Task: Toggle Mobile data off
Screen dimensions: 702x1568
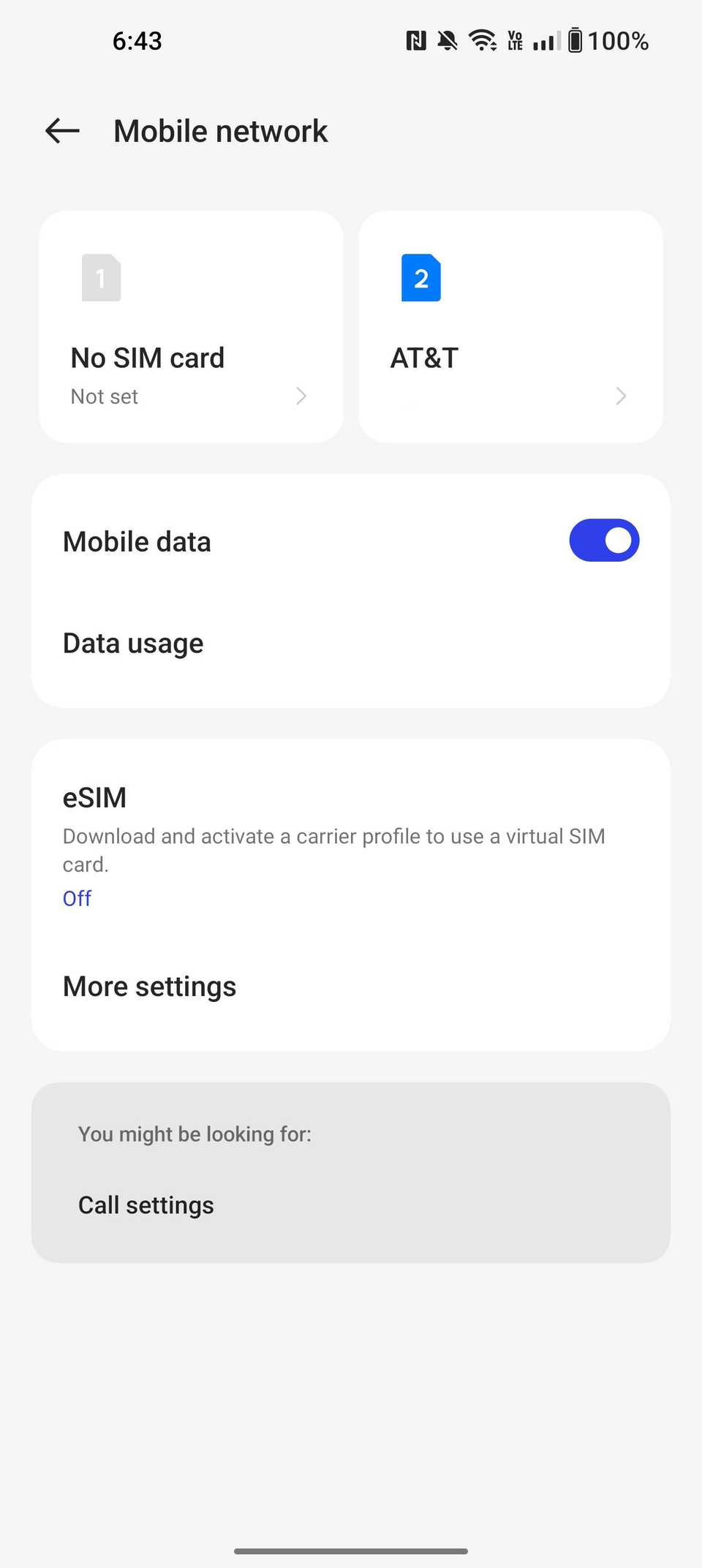Action: [604, 540]
